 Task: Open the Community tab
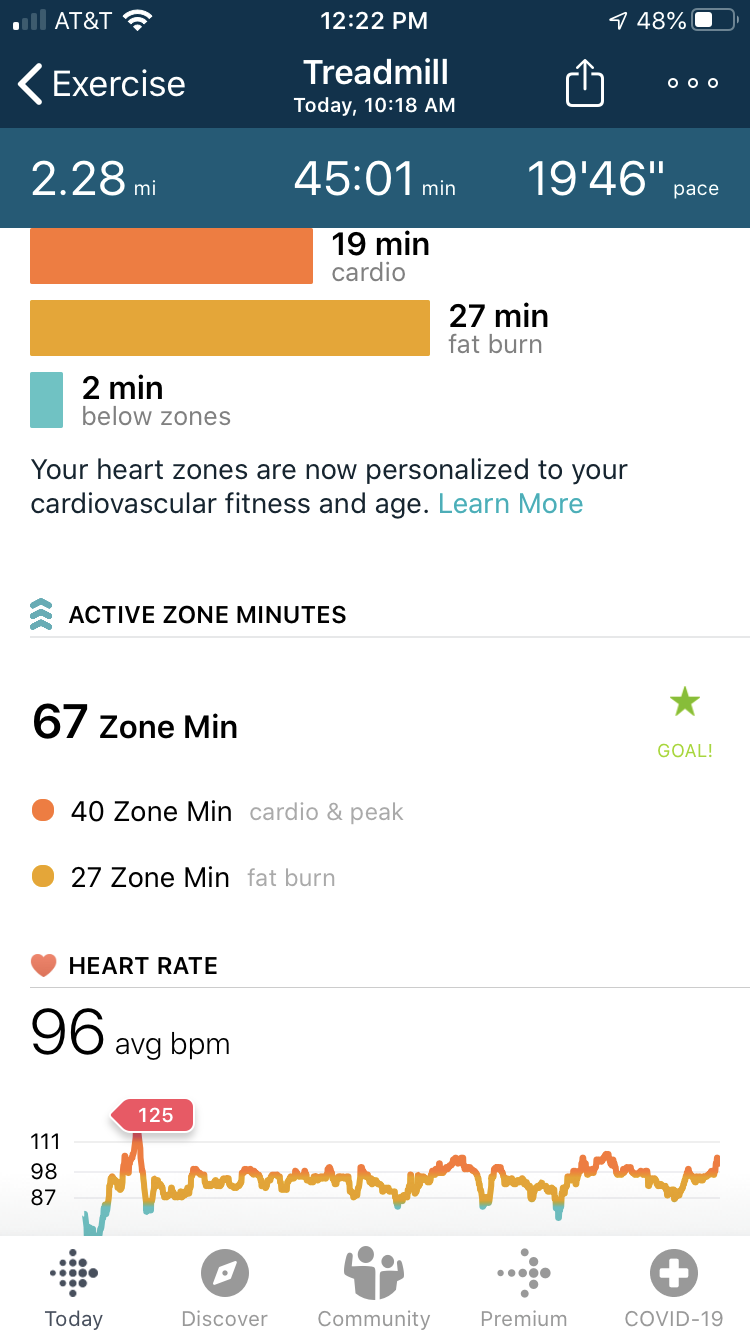pos(373,1288)
